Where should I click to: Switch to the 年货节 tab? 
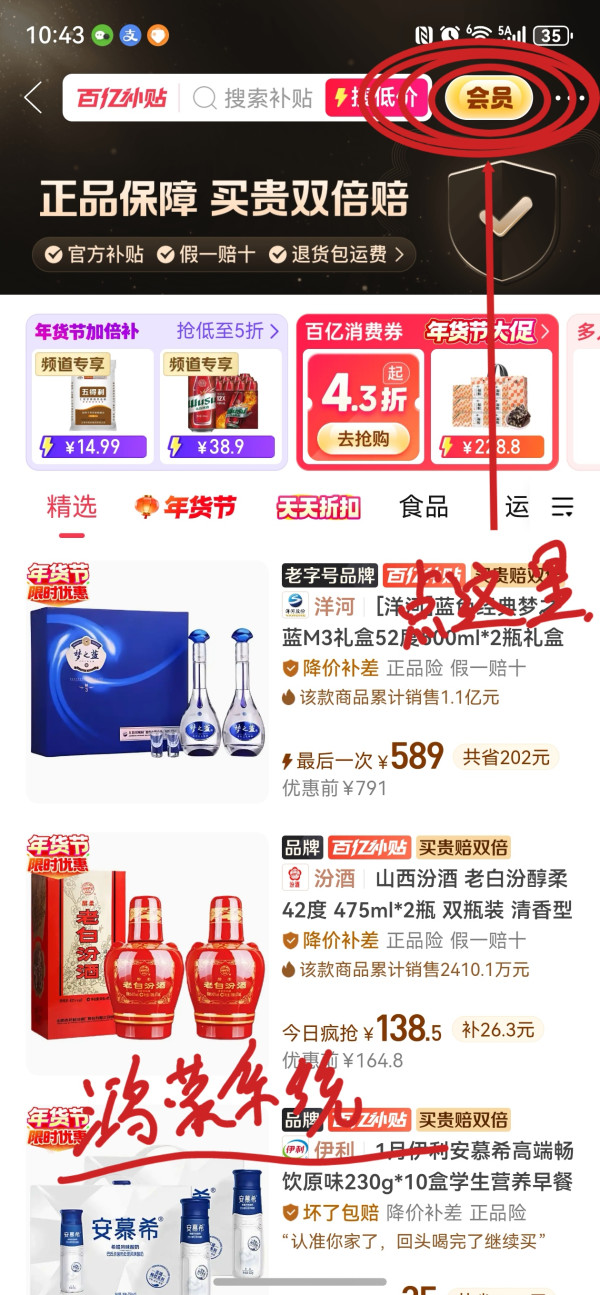click(x=186, y=507)
